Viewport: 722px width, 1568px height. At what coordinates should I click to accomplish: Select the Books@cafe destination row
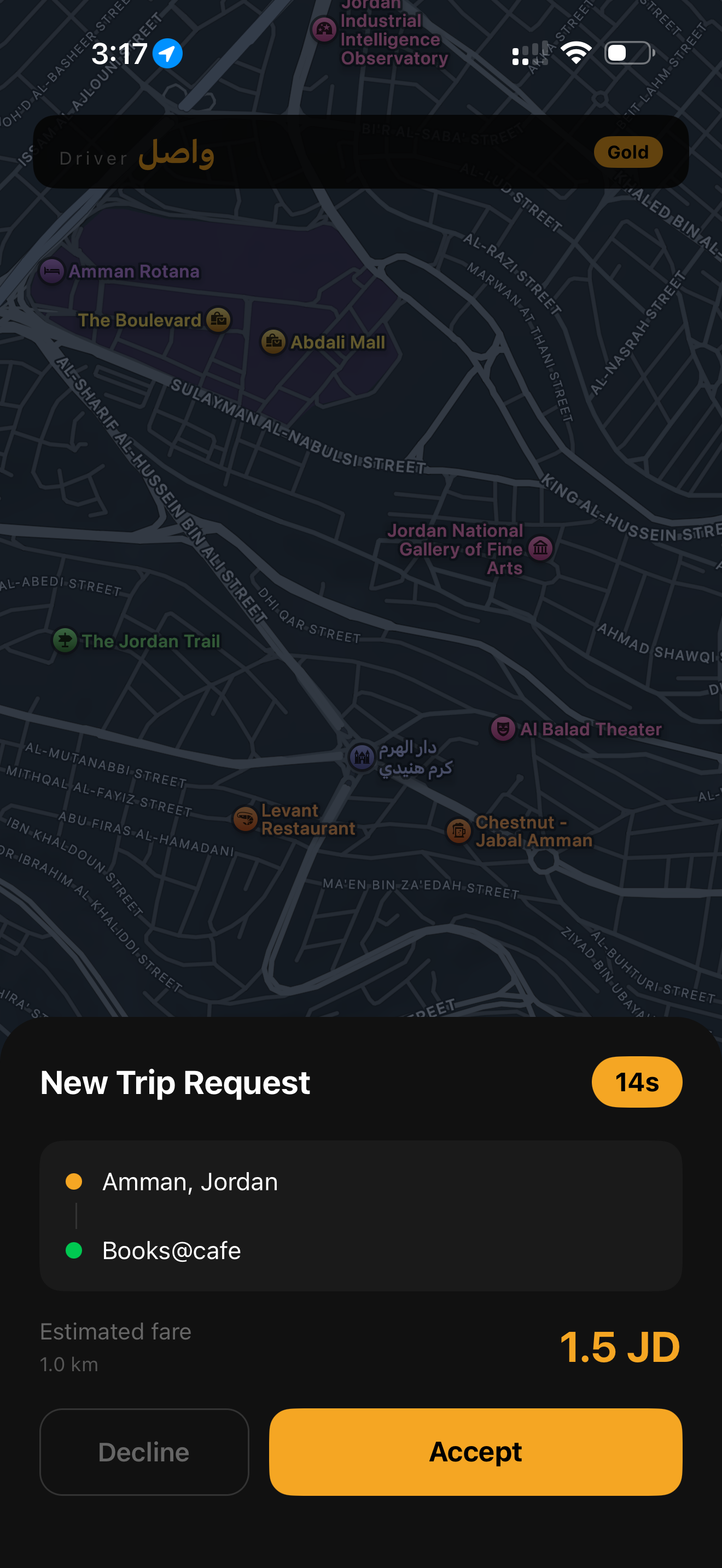[x=171, y=1250]
